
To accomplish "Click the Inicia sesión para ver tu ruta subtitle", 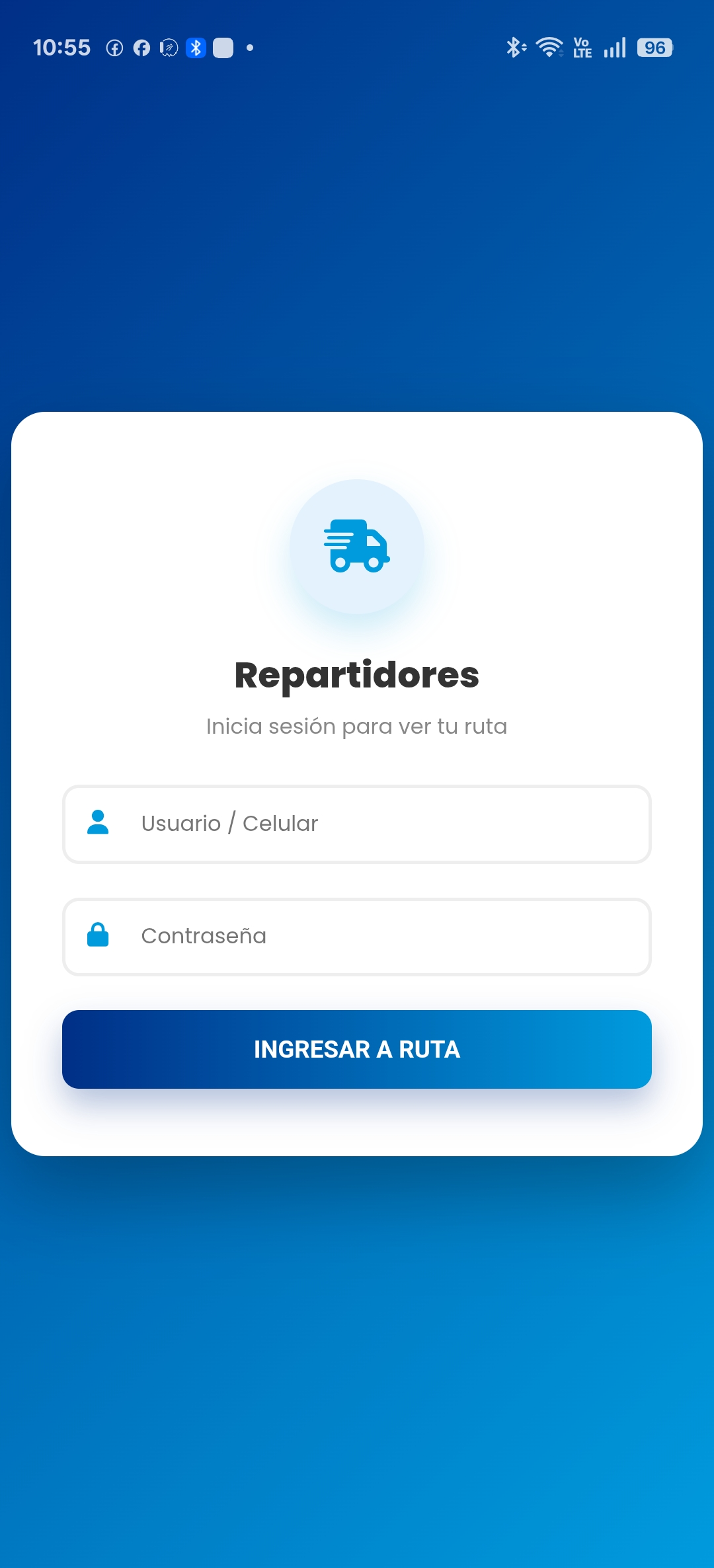I will pyautogui.click(x=357, y=725).
